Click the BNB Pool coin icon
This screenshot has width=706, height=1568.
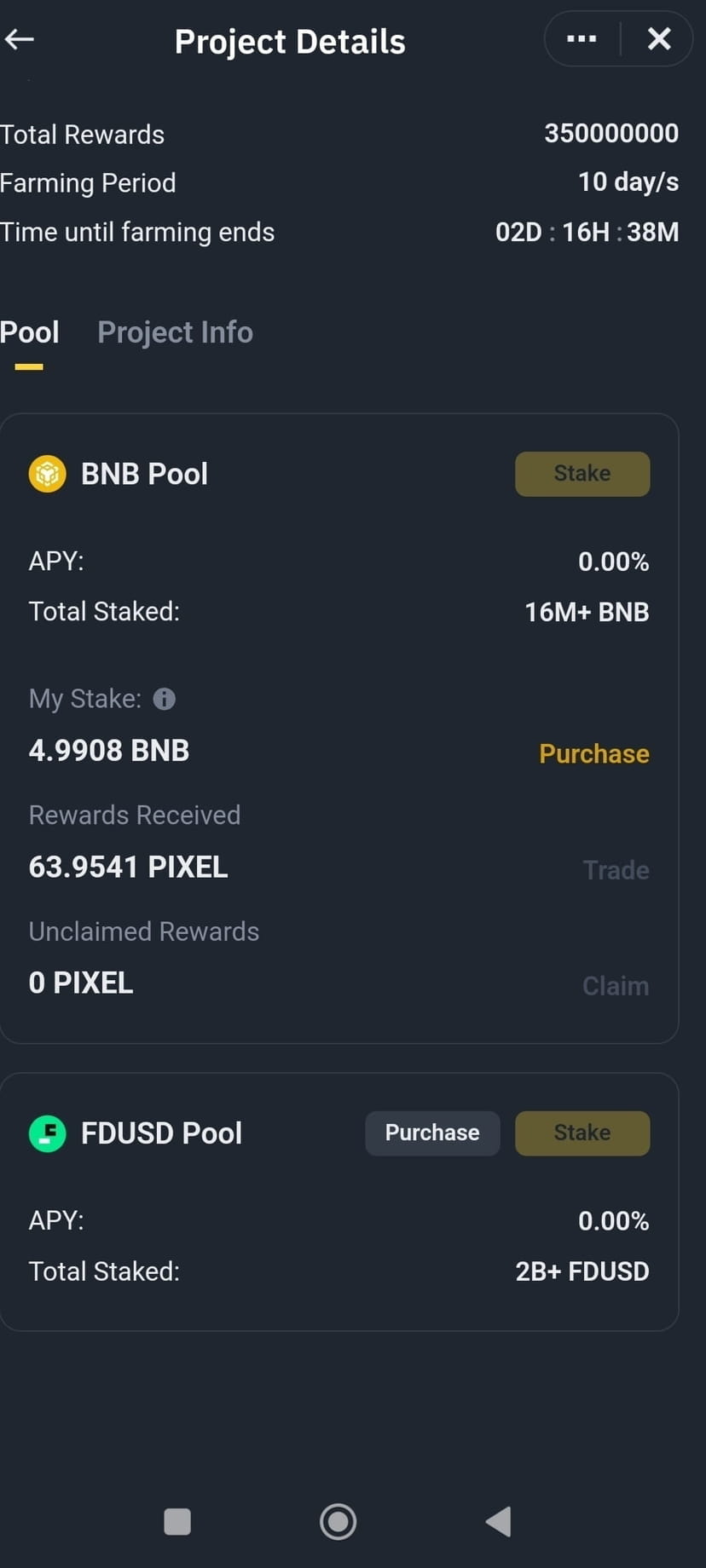coord(48,473)
